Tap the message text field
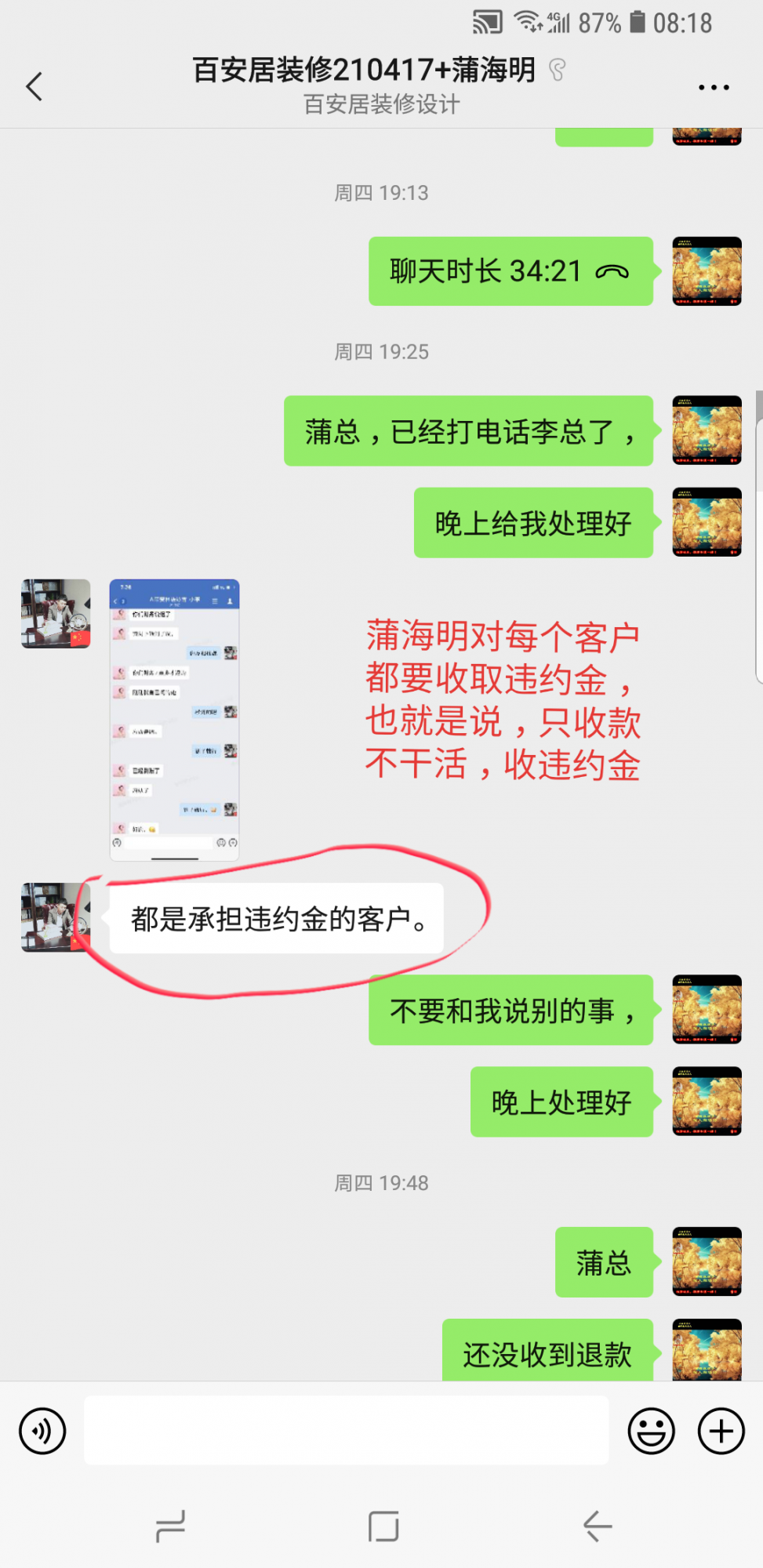This screenshot has height=1568, width=763. coord(346,1430)
